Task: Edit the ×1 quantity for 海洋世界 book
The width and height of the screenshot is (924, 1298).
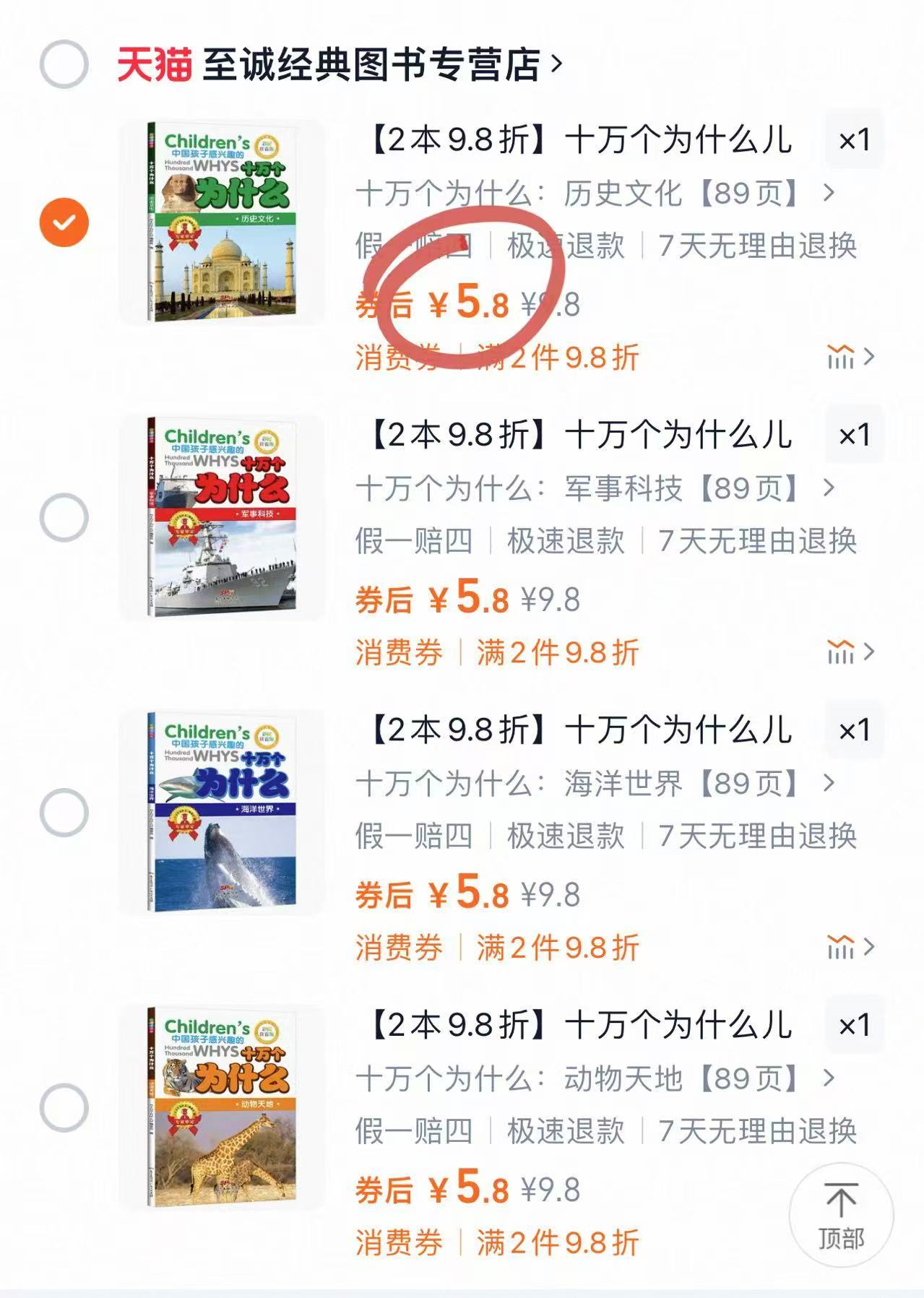Action: (x=854, y=730)
